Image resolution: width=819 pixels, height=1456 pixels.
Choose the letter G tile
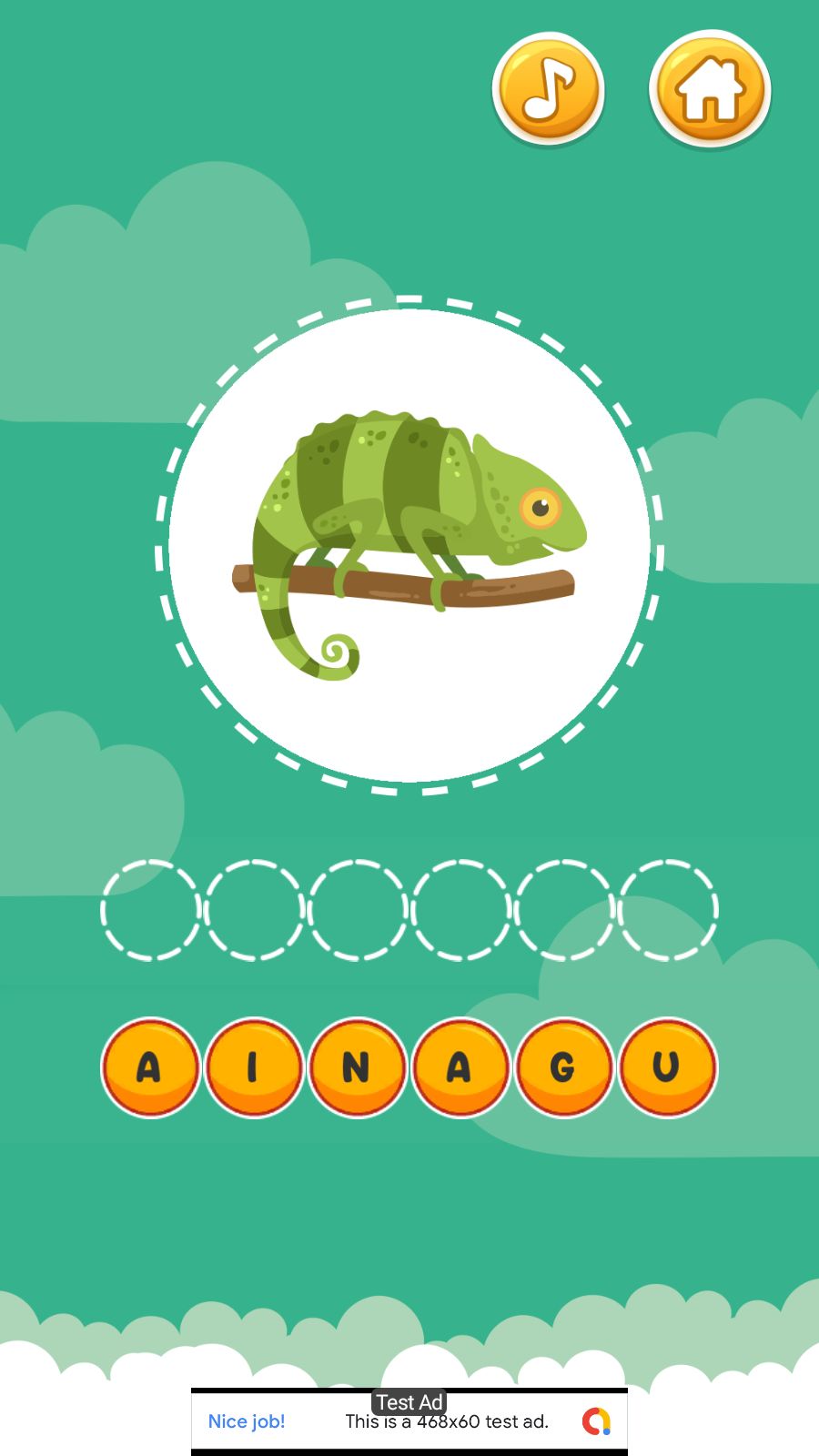pyautogui.click(x=563, y=1067)
